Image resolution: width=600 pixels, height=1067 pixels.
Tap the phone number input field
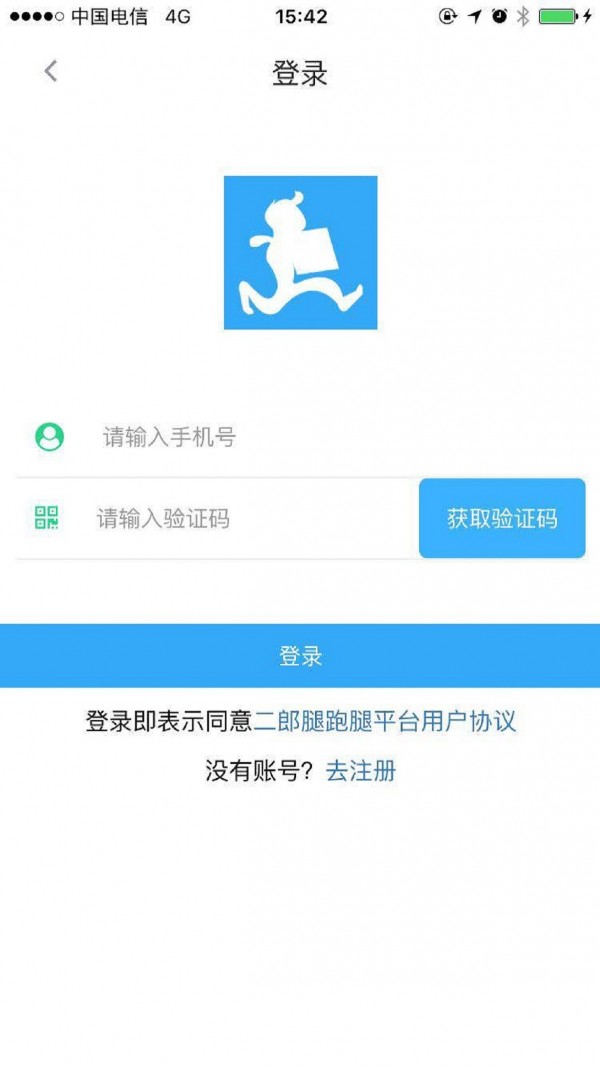(x=300, y=437)
